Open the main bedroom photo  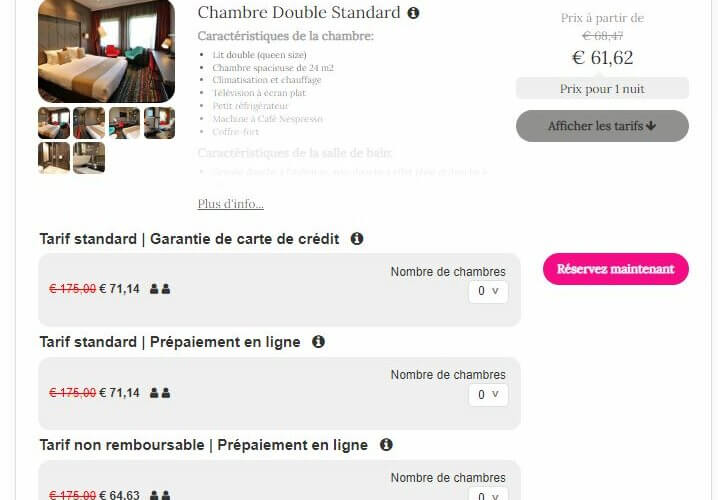point(106,50)
